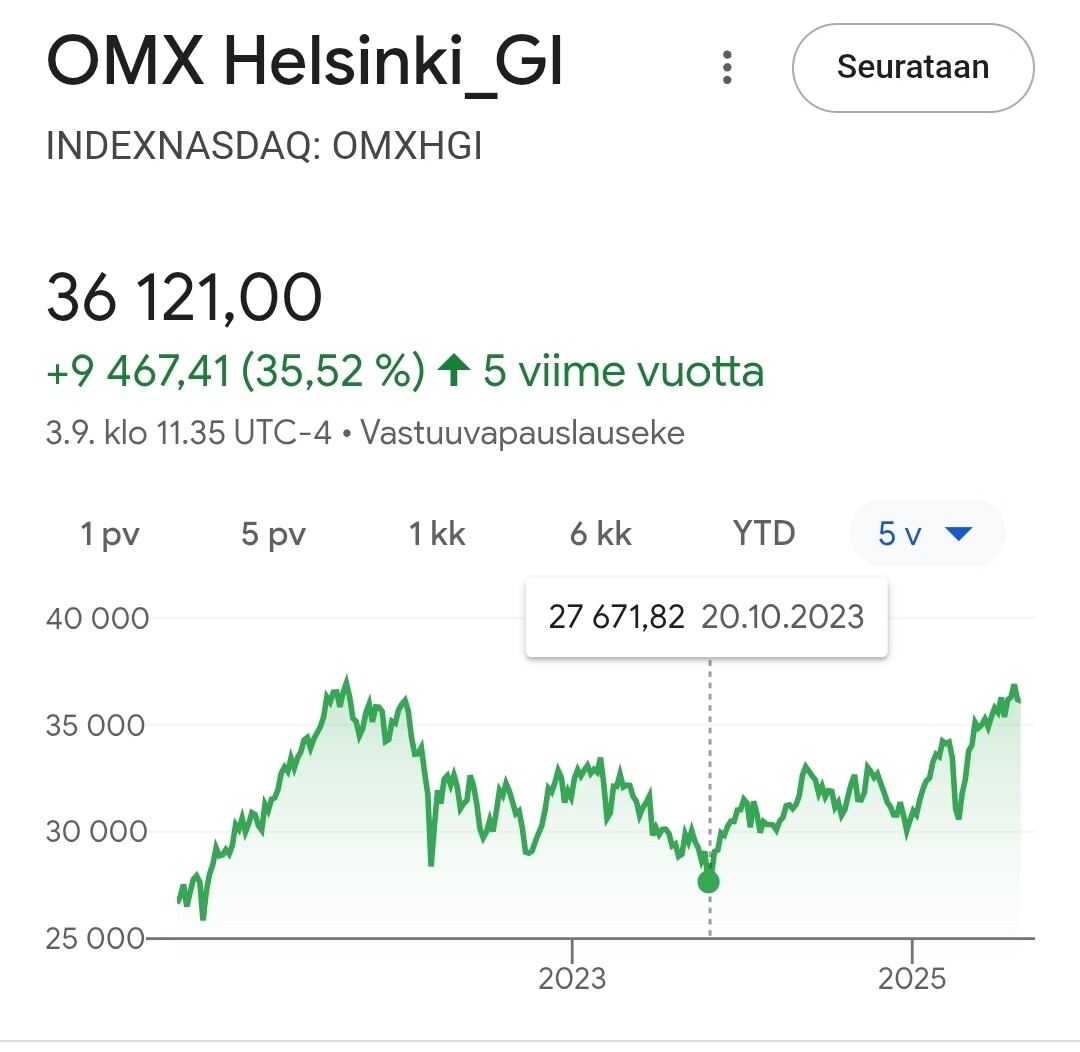The height and width of the screenshot is (1052, 1080).
Task: Select the 5 pv time range
Action: click(x=273, y=534)
